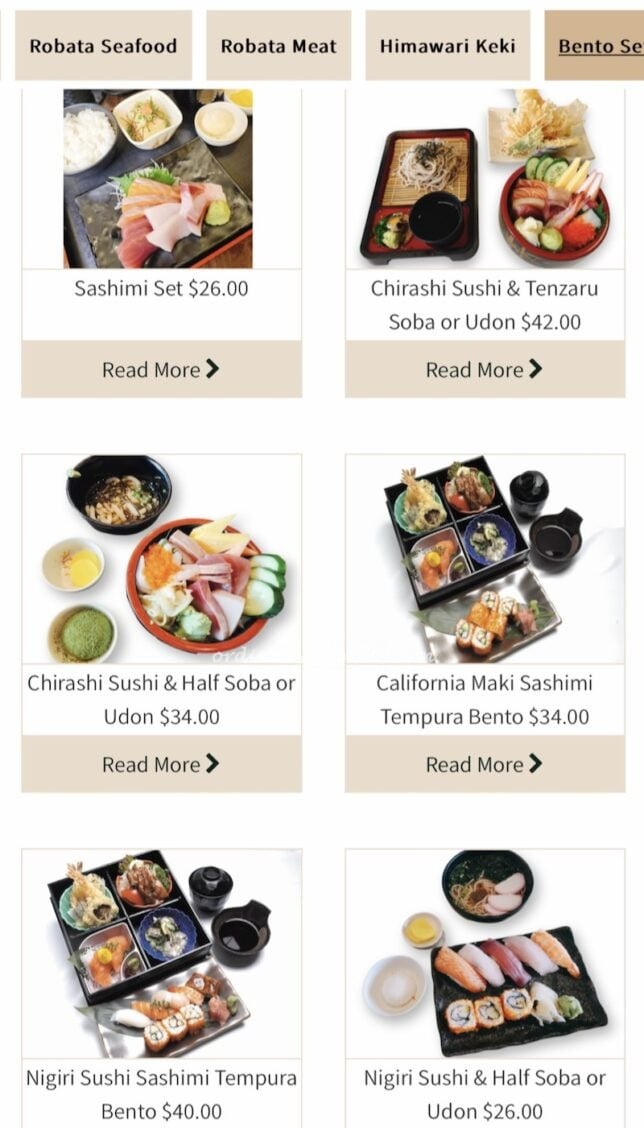Viewport: 644px width, 1128px height.
Task: Open the Chirashi Sushi & Half Soba image
Action: click(x=161, y=559)
